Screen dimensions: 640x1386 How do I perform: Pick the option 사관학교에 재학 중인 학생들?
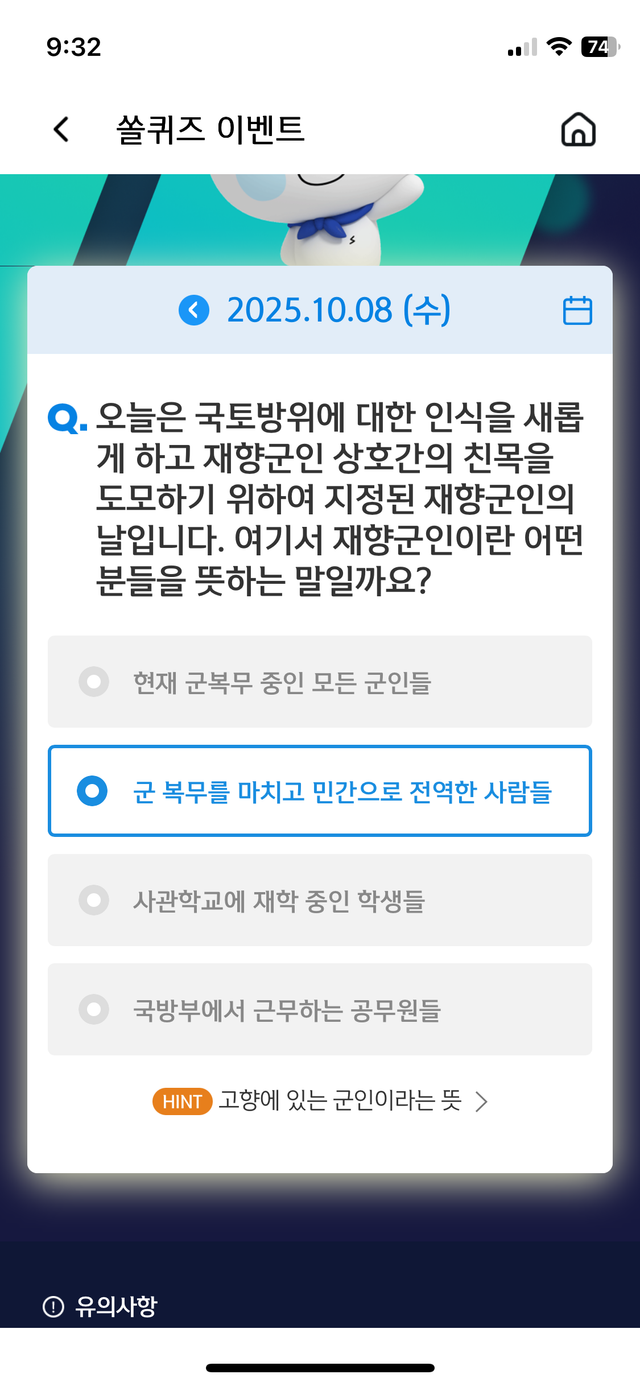(x=320, y=900)
